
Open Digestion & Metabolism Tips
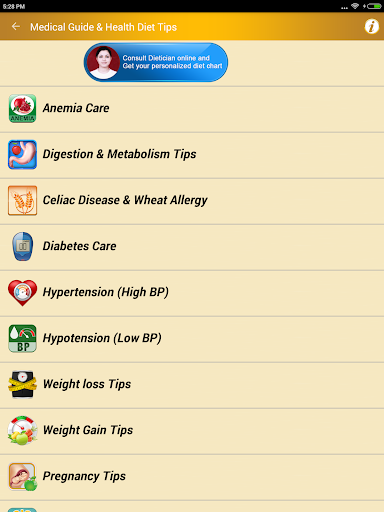pos(192,155)
